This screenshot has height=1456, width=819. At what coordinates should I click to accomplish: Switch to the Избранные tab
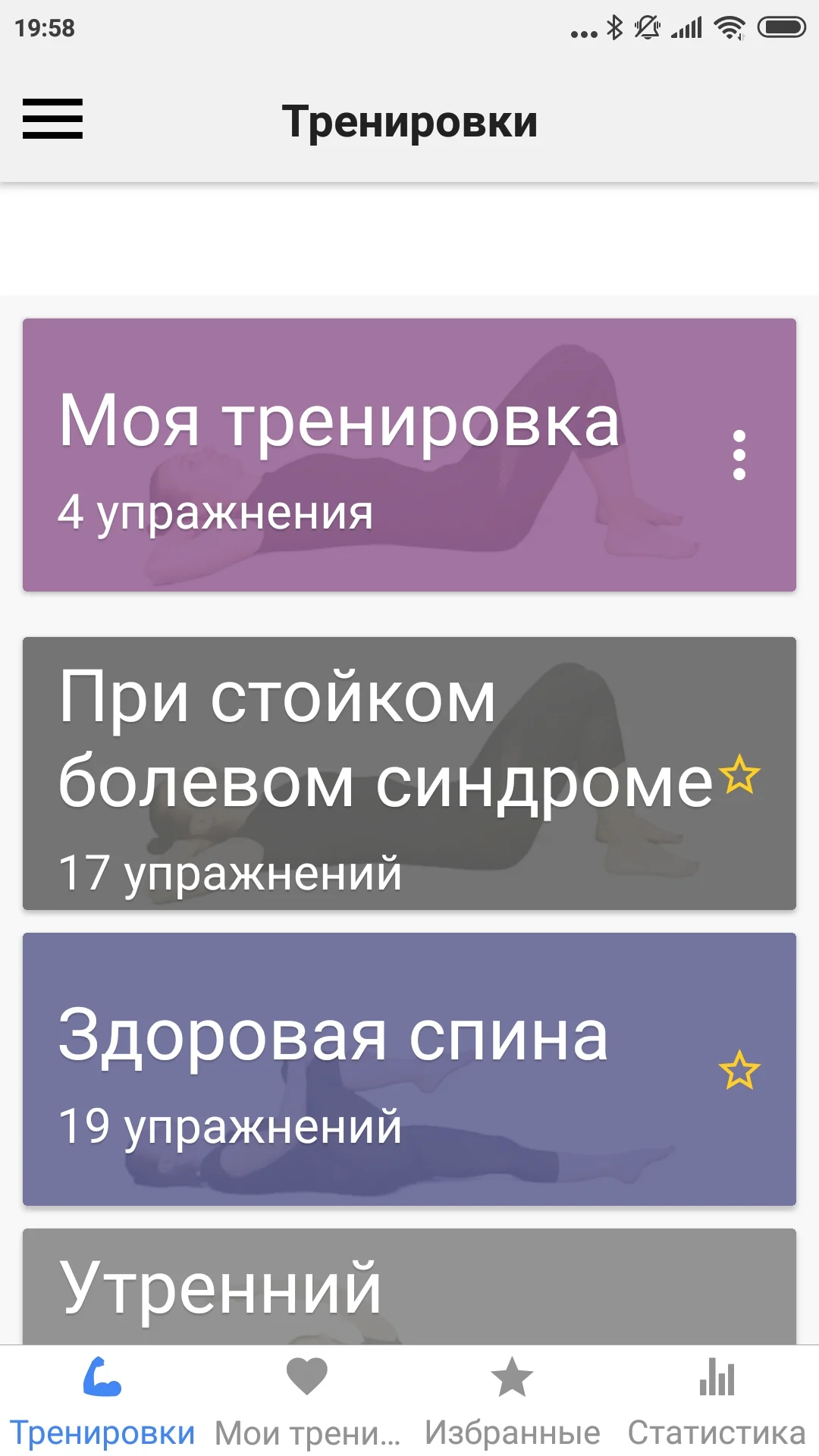[x=512, y=1407]
